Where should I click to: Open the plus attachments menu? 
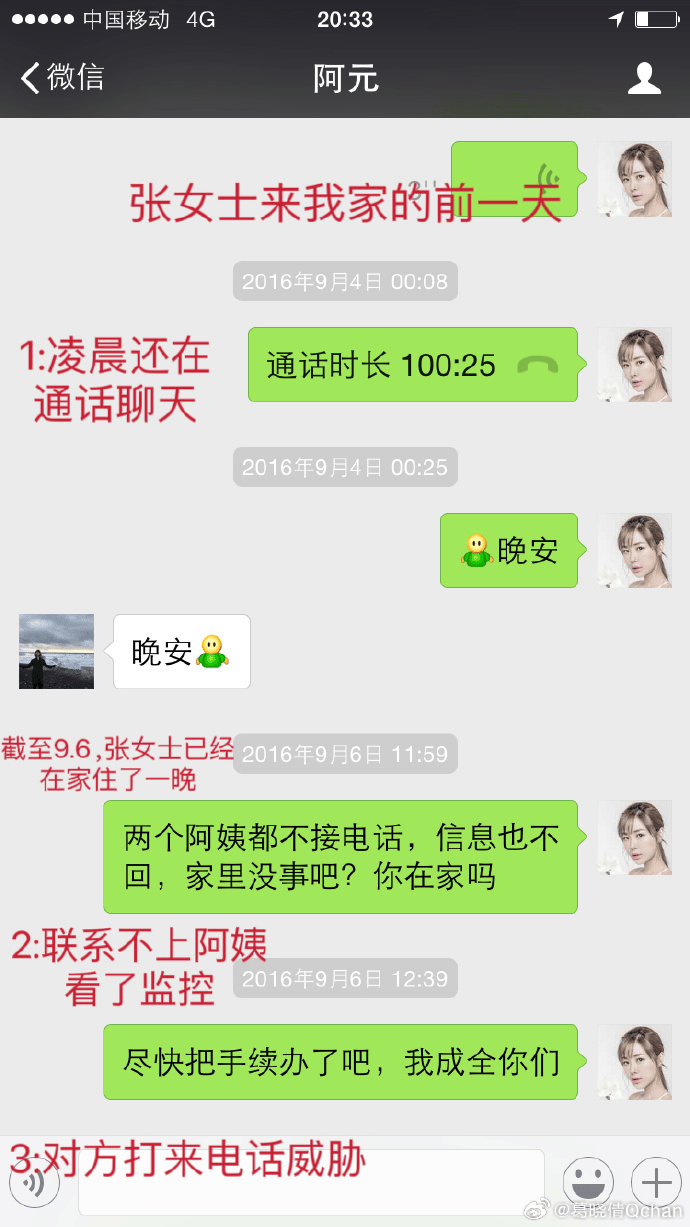tap(655, 1183)
